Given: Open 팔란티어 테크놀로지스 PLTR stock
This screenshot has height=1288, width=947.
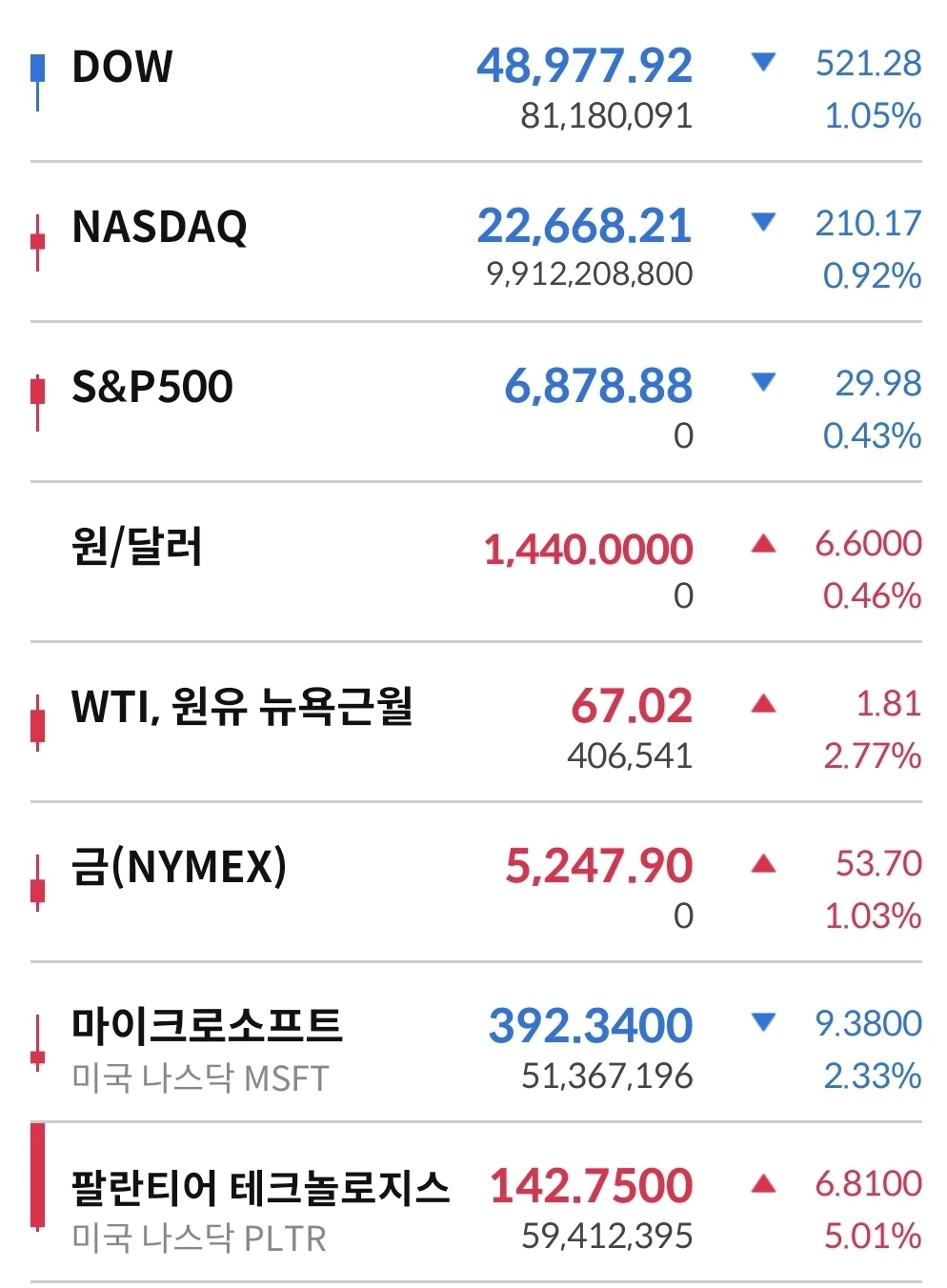Looking at the screenshot, I should click(x=260, y=1188).
